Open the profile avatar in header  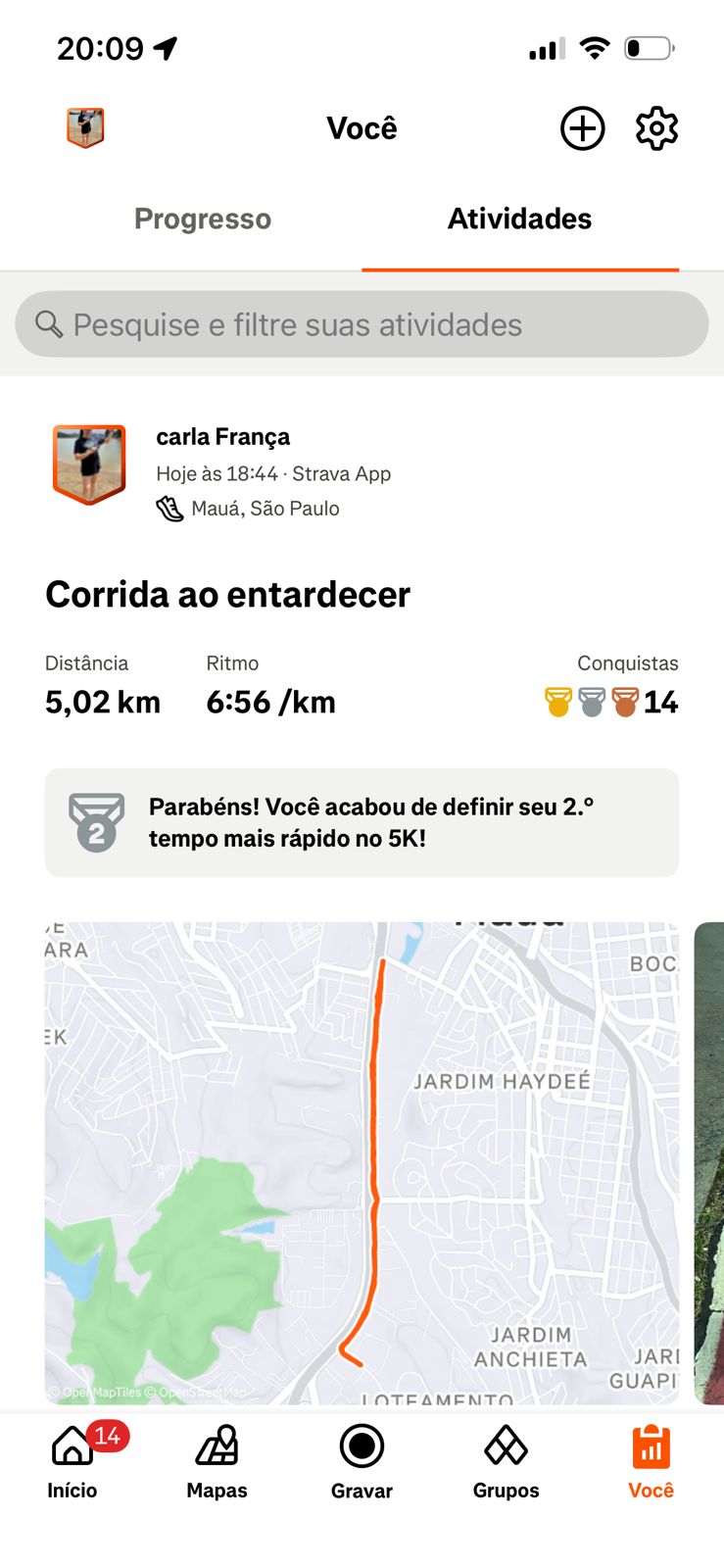coord(85,128)
